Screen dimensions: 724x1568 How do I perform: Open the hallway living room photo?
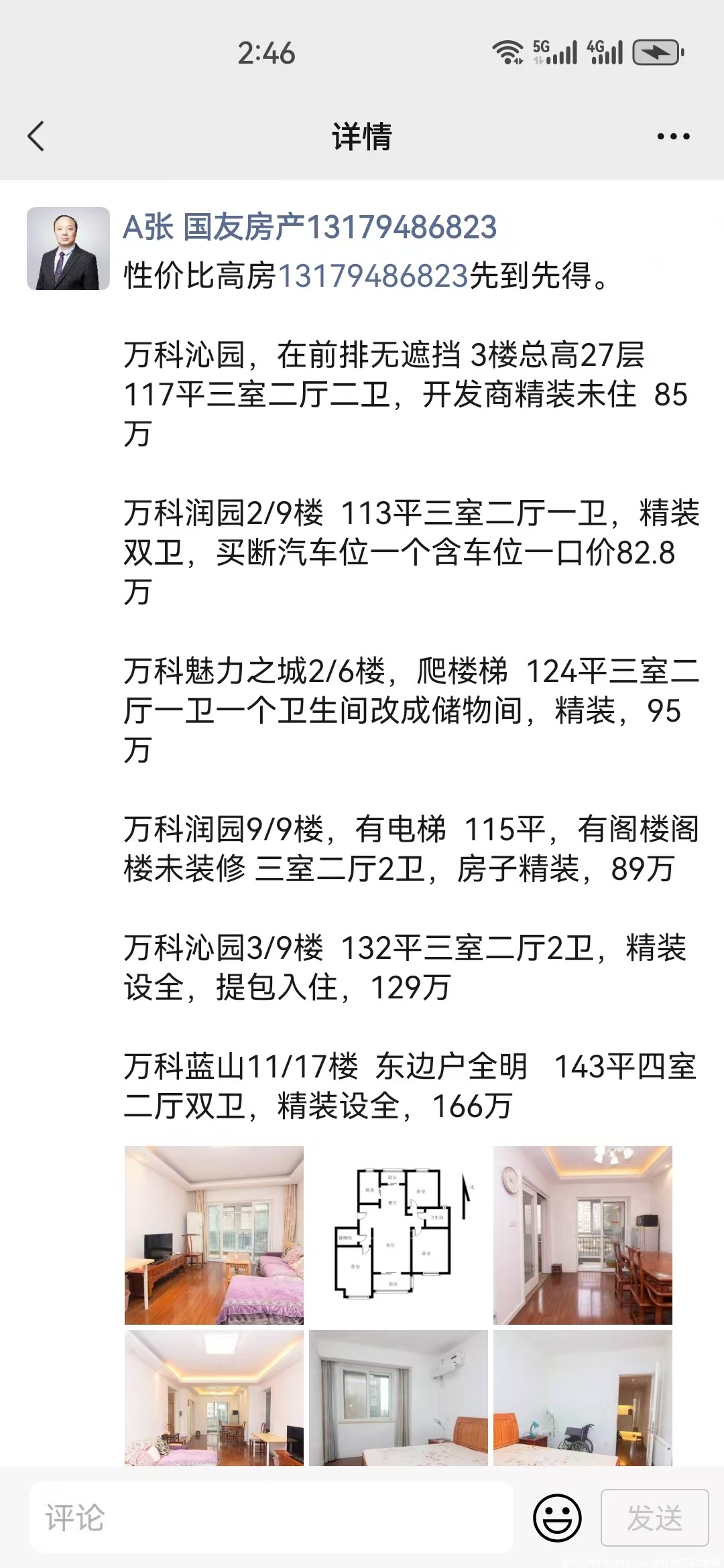click(214, 1398)
